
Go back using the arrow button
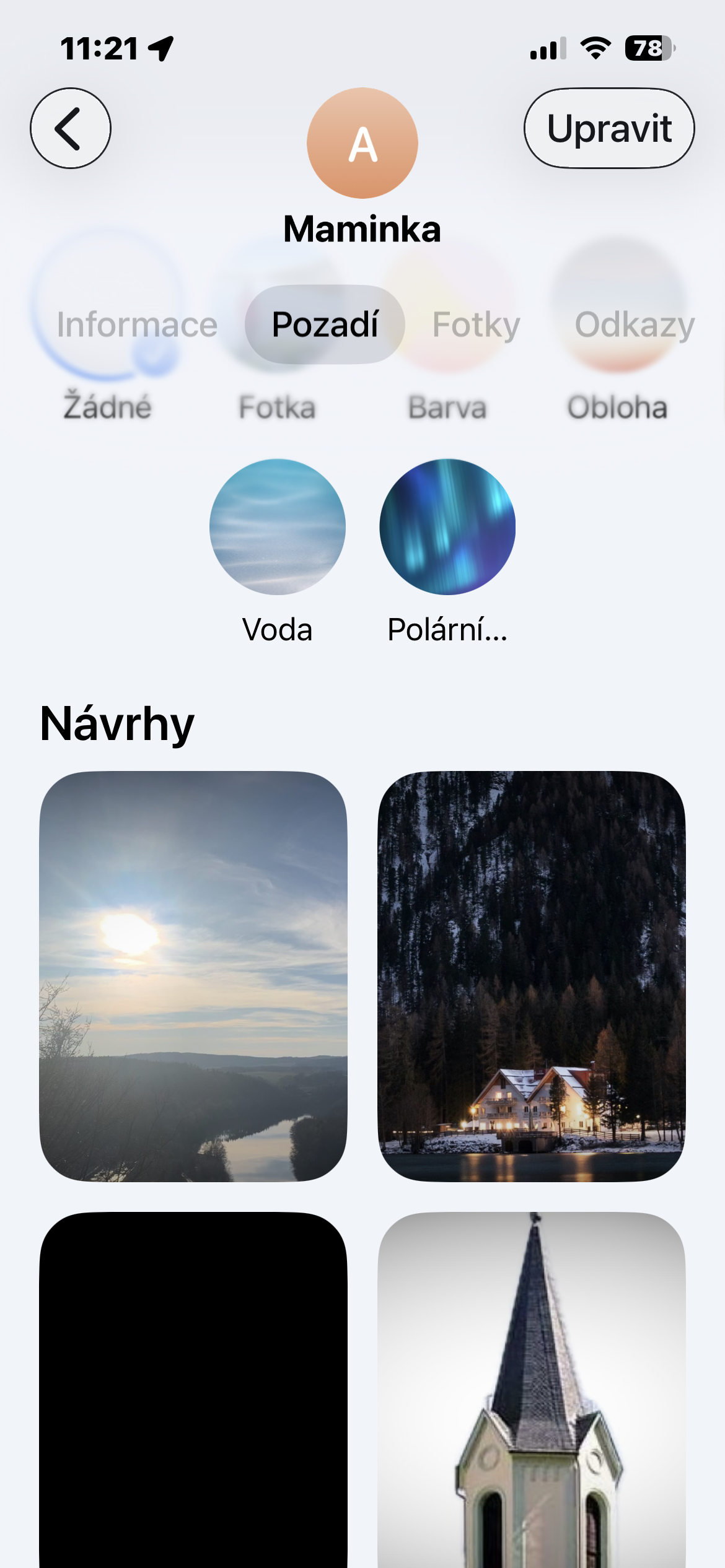click(x=71, y=128)
